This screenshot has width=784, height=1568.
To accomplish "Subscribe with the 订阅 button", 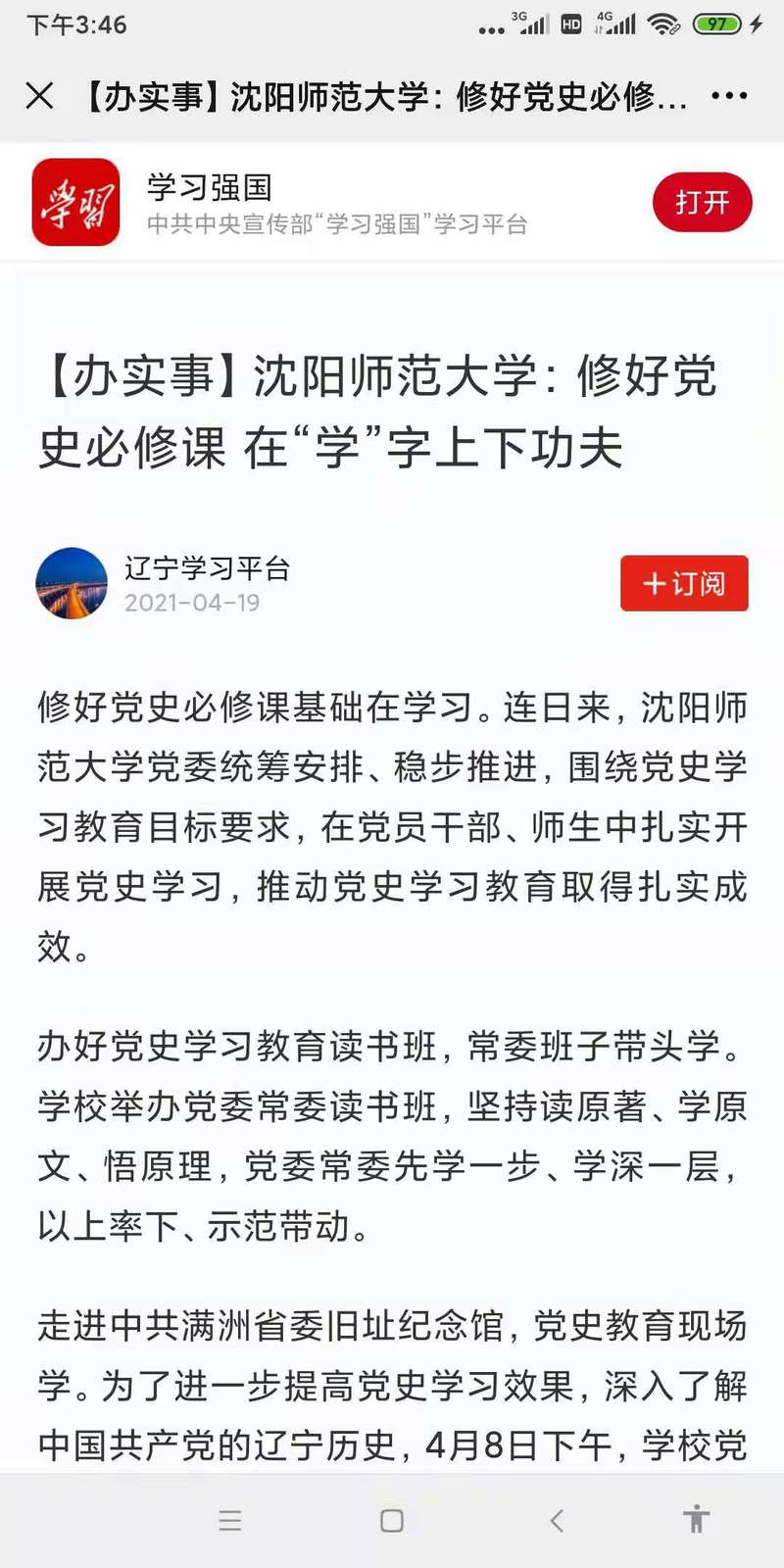I will tap(684, 583).
